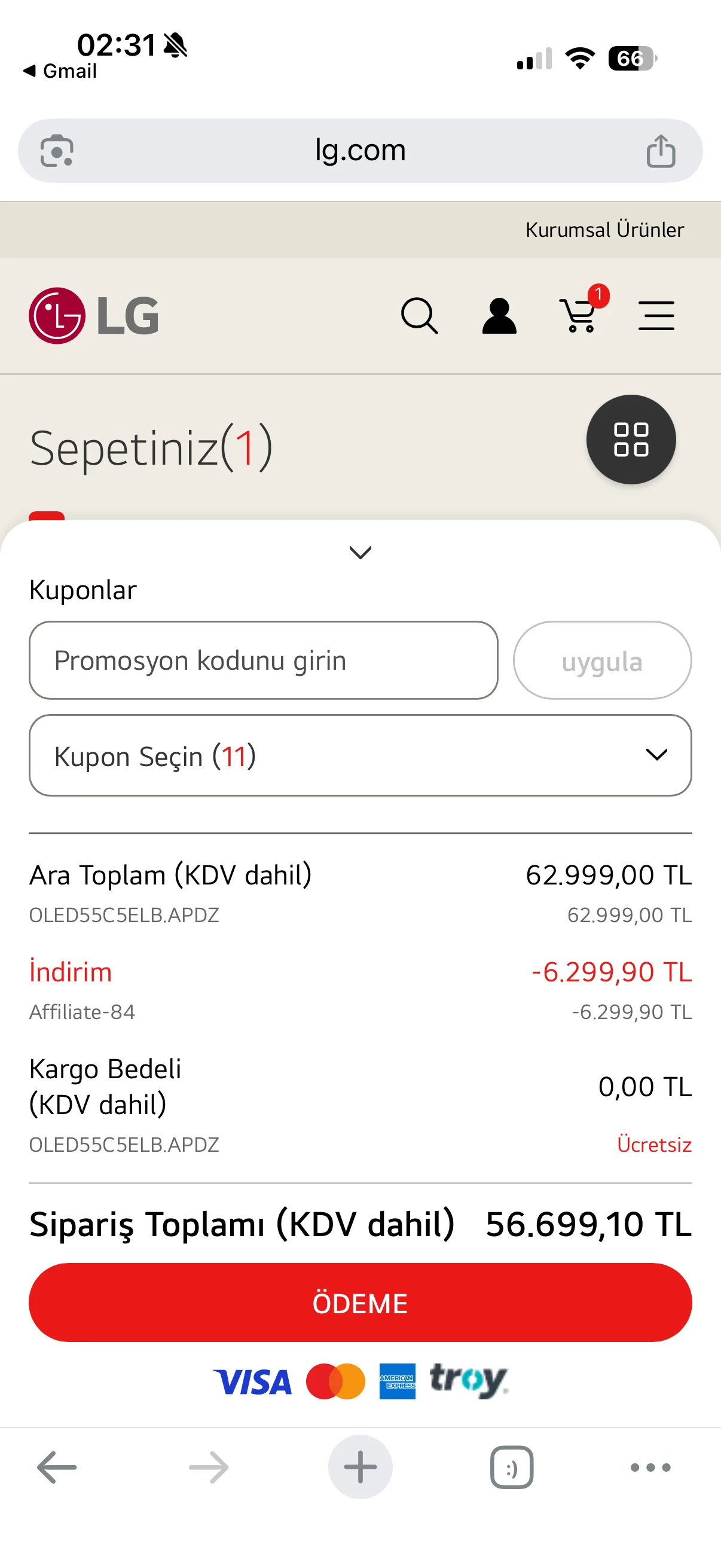Open the tab switcher
This screenshot has height=1568, width=721.
[512, 1468]
